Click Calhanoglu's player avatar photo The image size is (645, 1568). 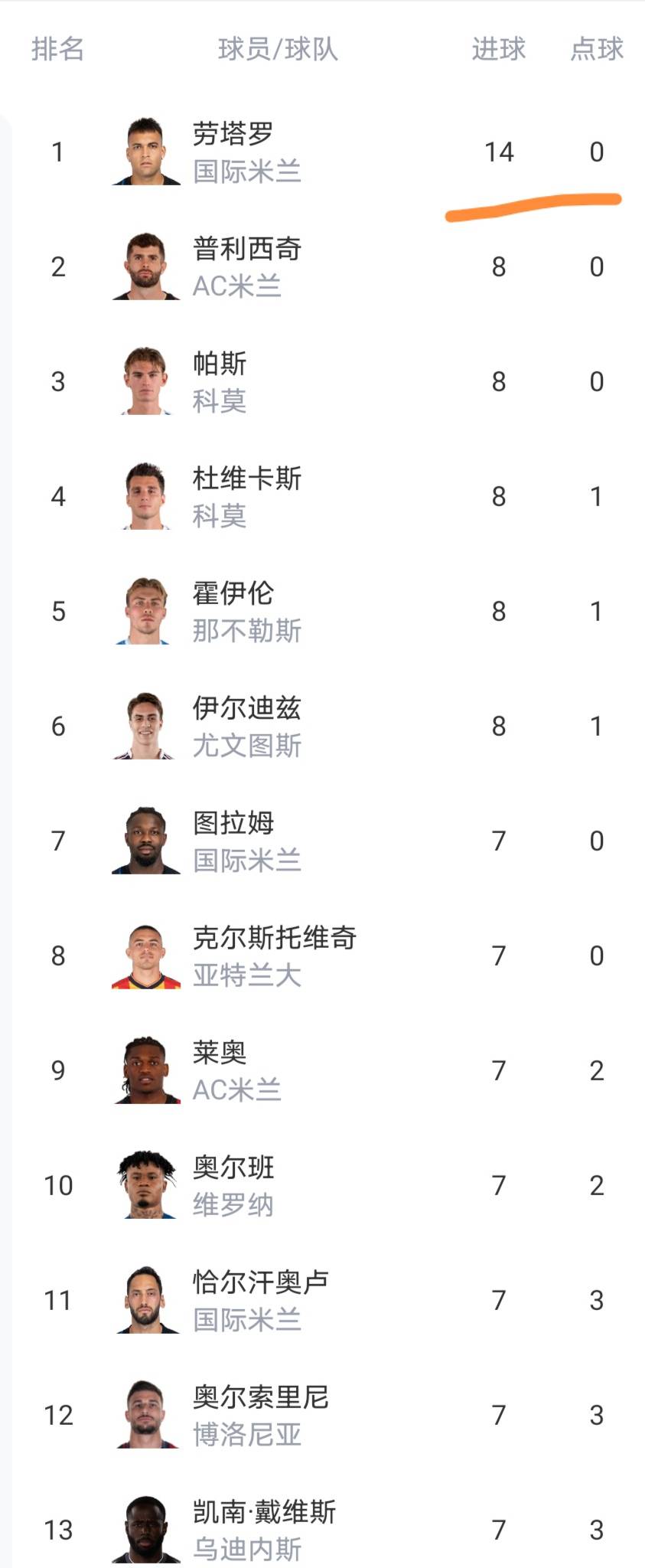(145, 1300)
